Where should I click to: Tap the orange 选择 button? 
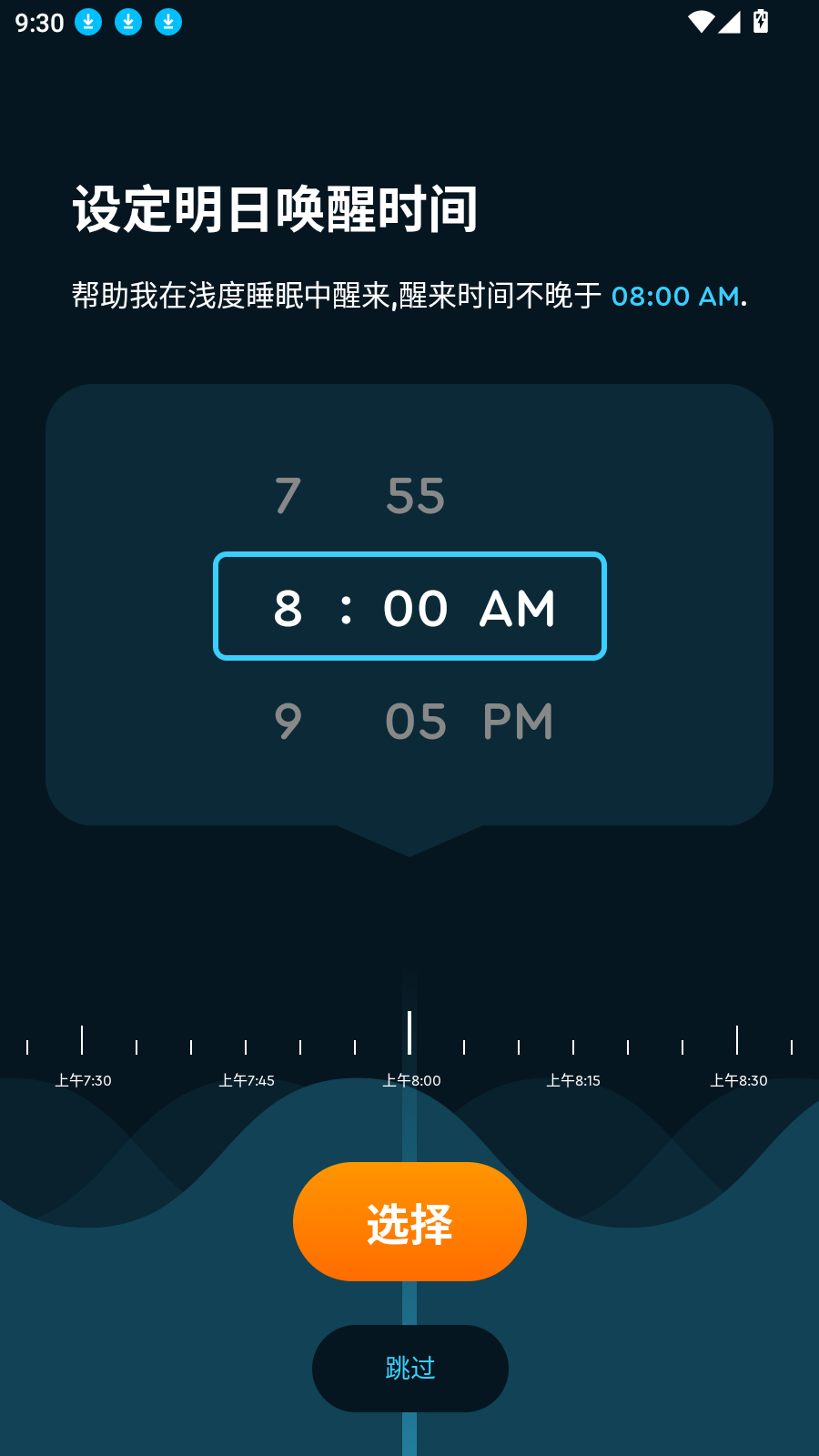(x=409, y=1221)
